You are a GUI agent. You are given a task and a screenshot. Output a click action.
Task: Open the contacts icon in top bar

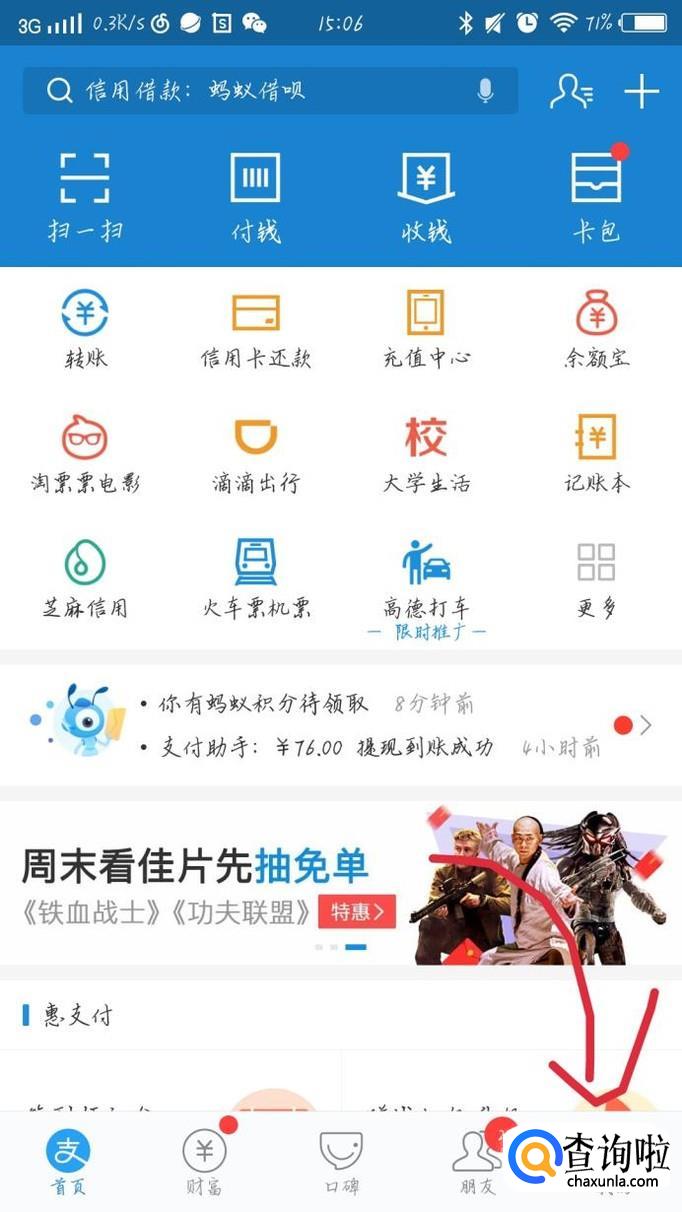coord(571,92)
